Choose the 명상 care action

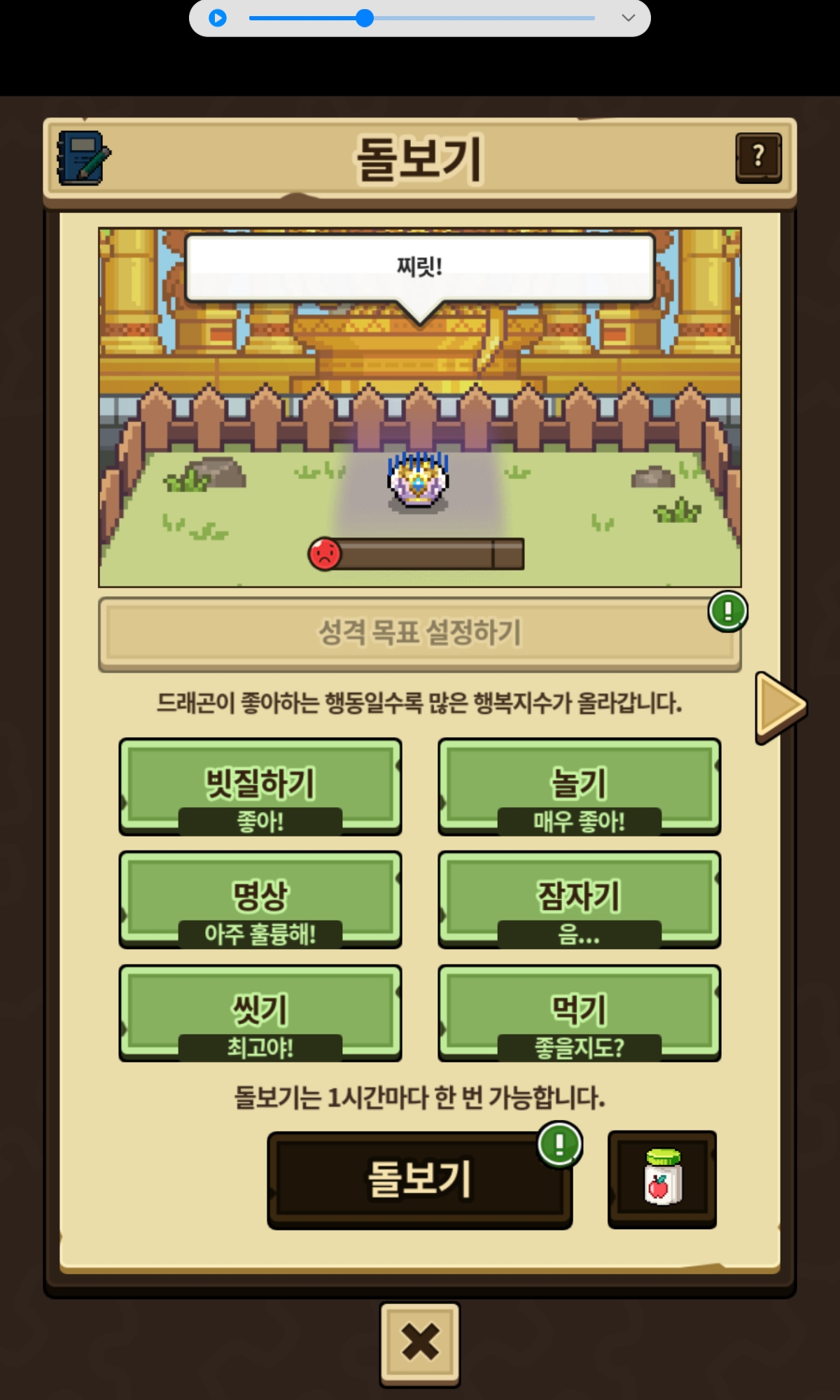[260, 899]
